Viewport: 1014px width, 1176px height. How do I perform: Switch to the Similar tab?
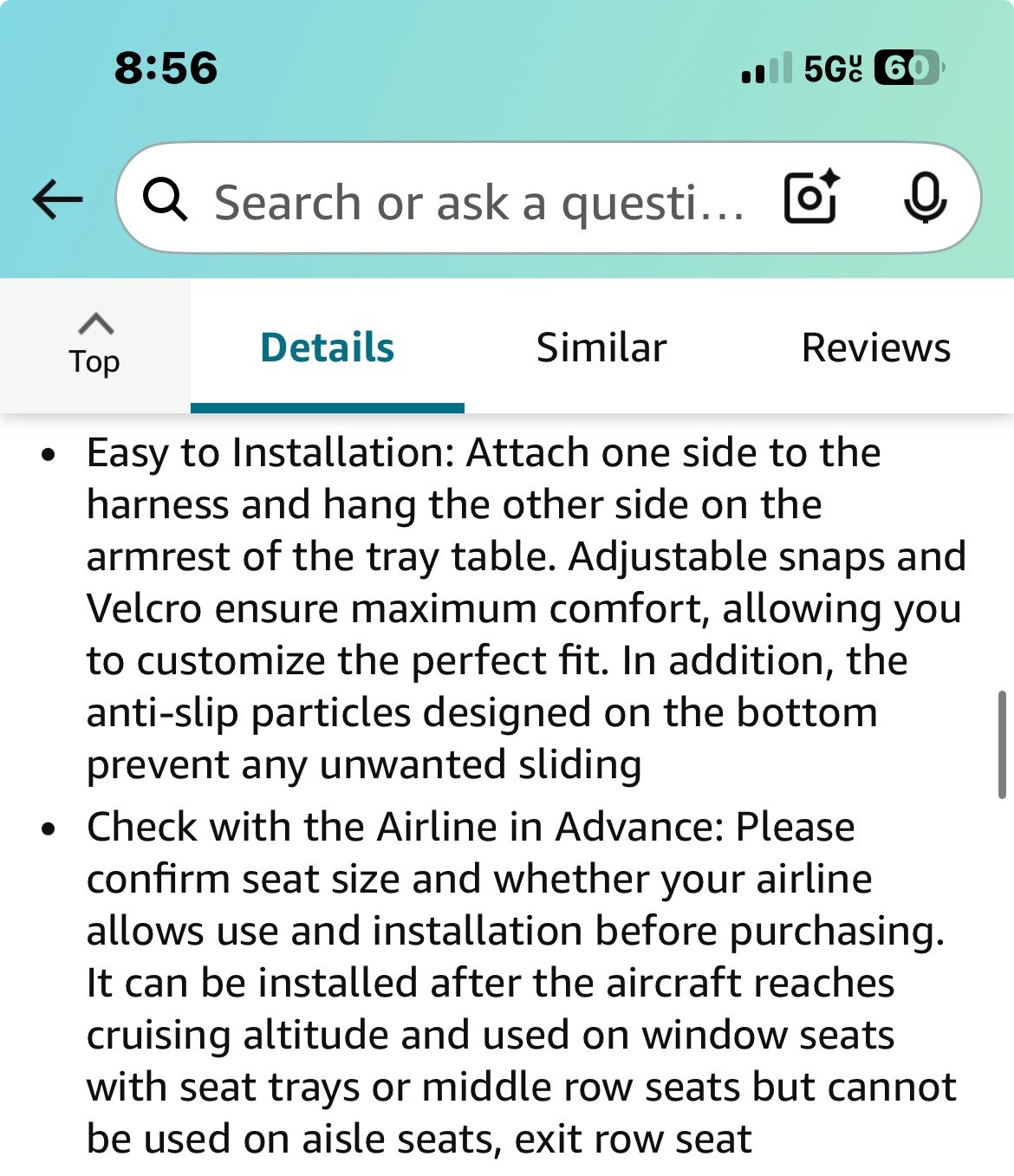(x=601, y=347)
